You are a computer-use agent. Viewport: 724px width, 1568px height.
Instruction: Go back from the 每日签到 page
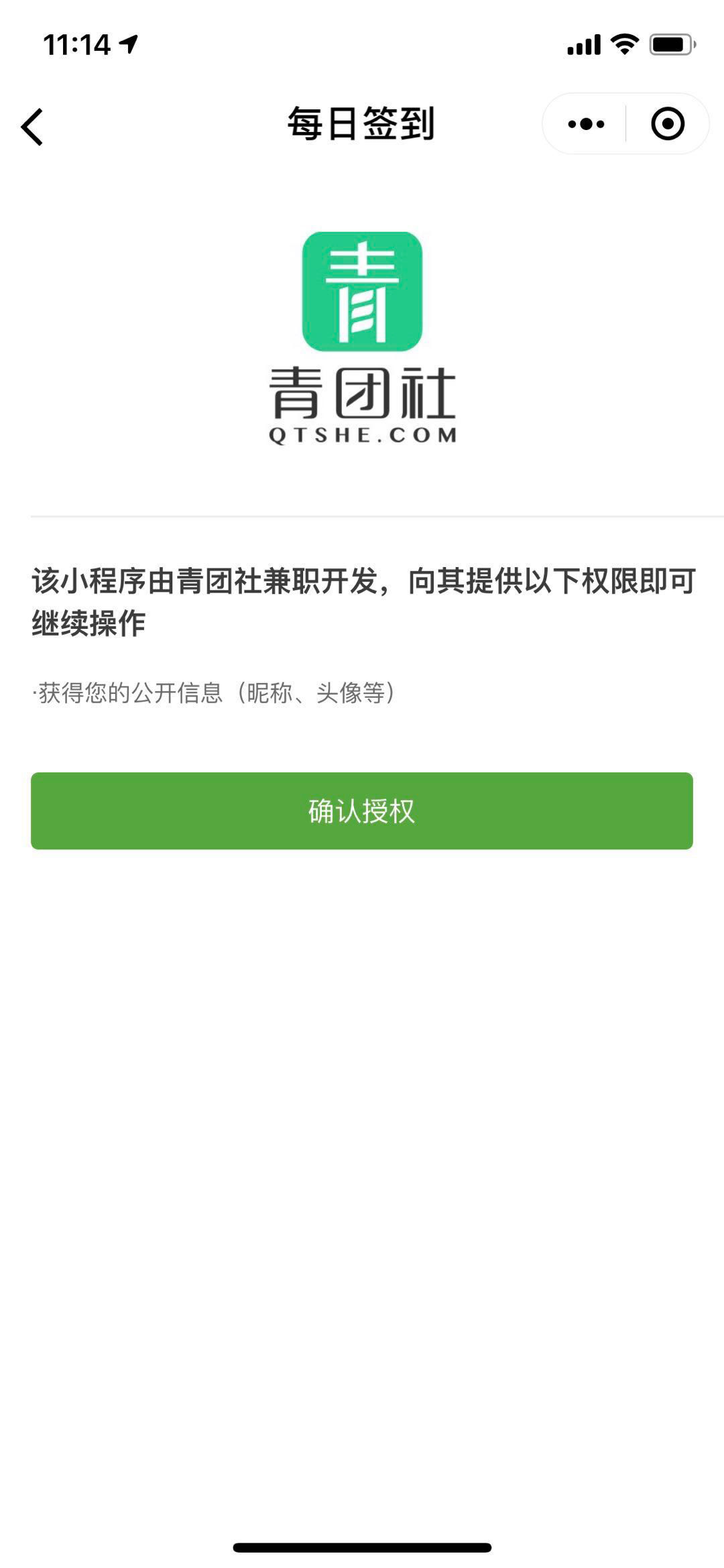(x=32, y=126)
